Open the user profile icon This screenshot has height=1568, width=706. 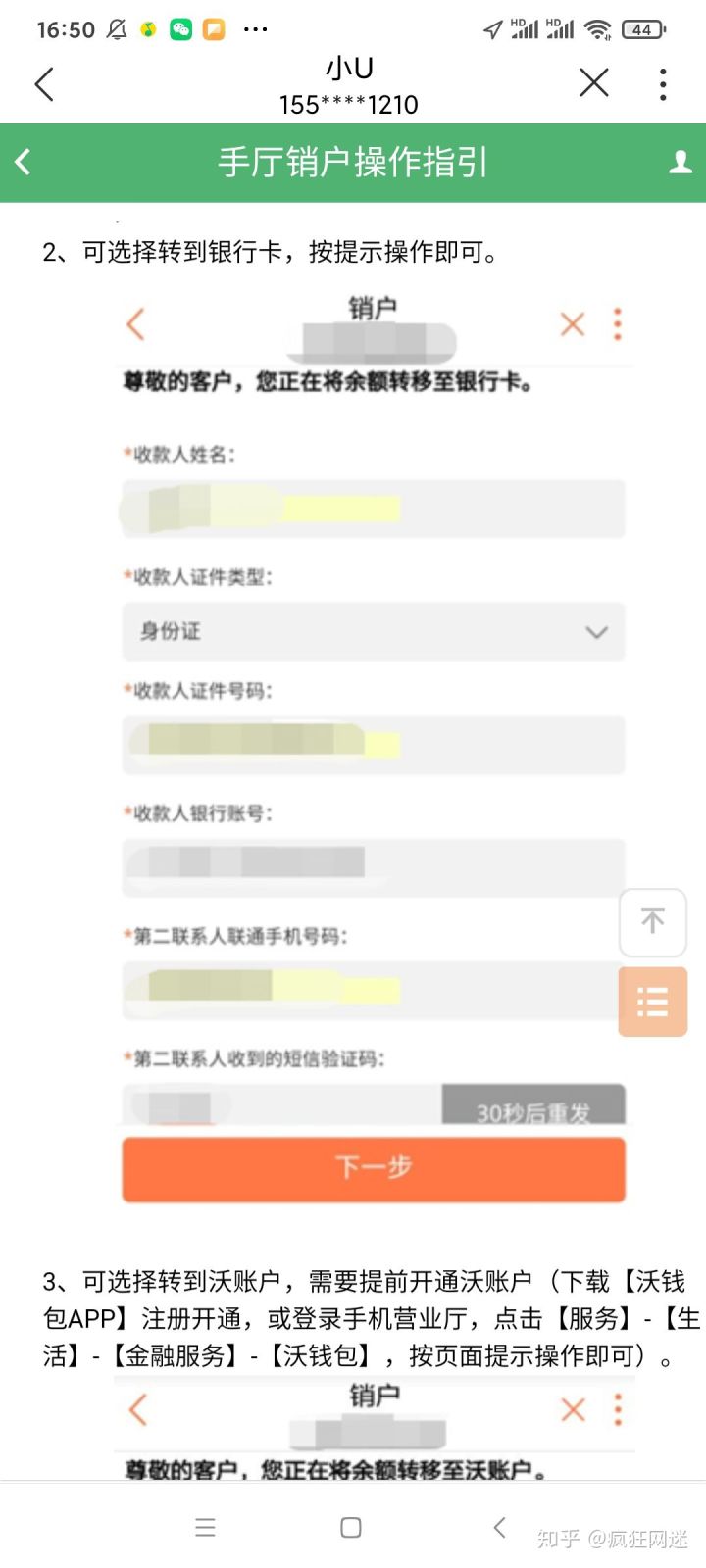click(680, 162)
